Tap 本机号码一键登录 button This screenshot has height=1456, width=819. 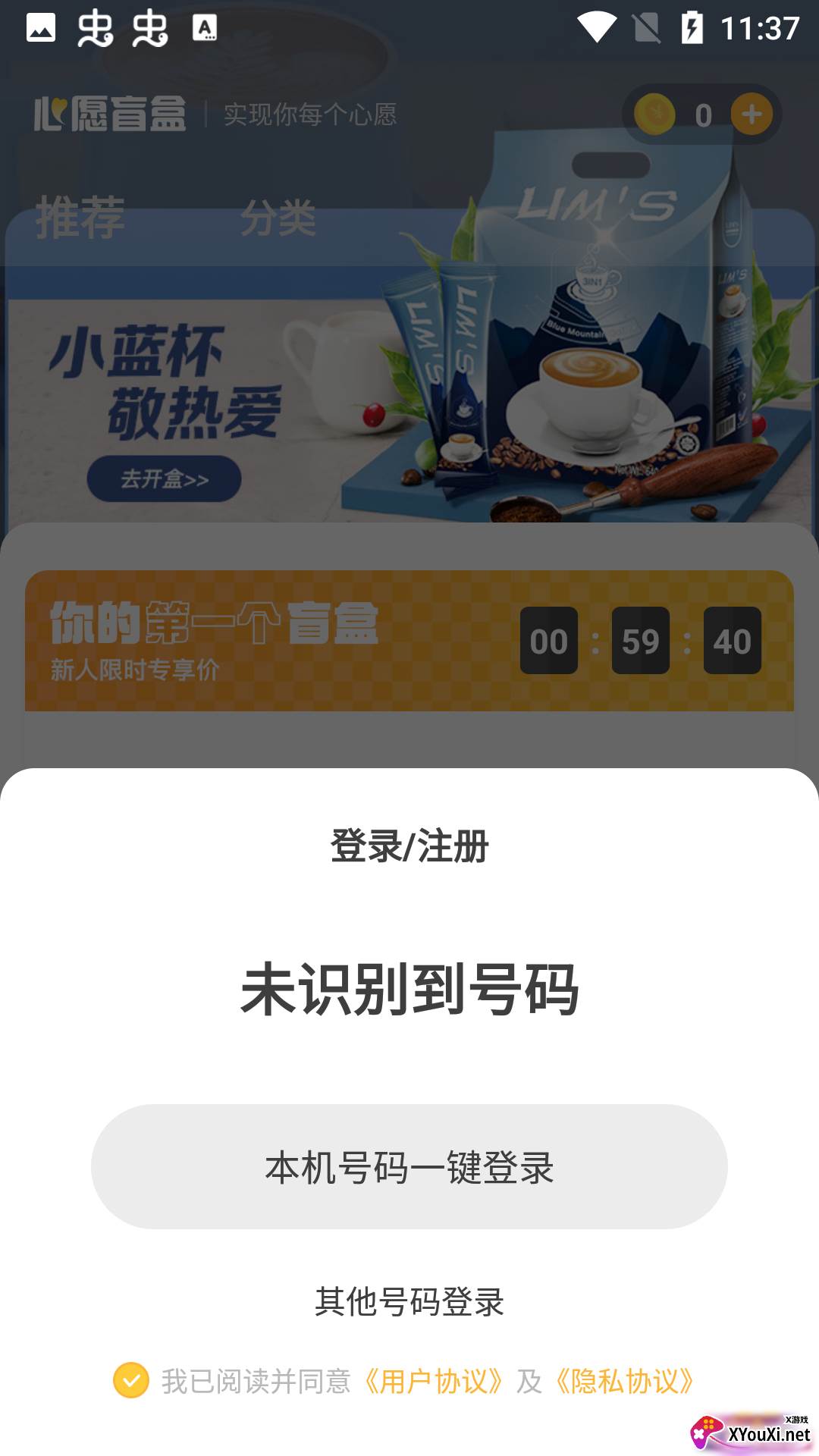pyautogui.click(x=409, y=1166)
